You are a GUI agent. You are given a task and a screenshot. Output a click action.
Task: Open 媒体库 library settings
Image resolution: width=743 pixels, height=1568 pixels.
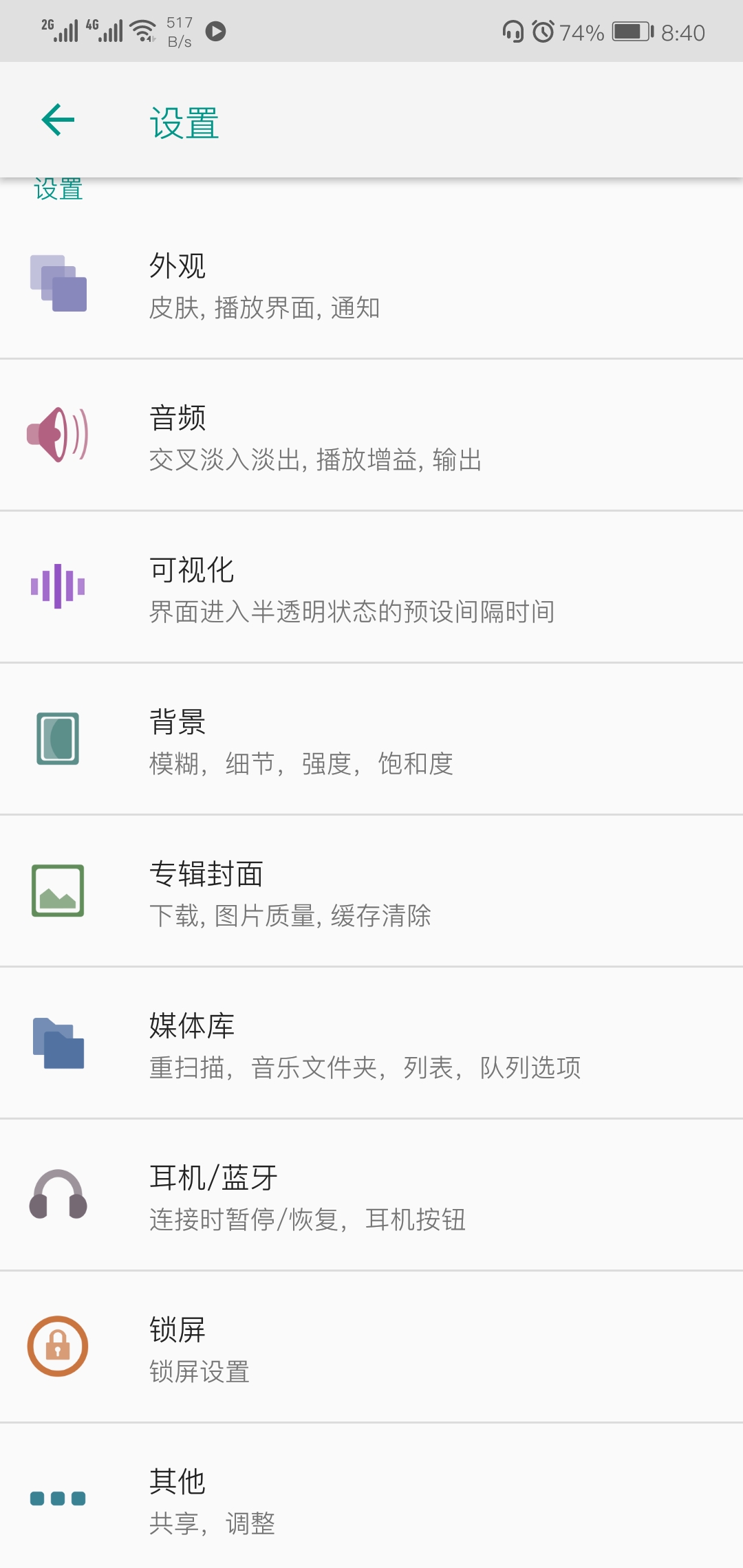pos(371,1043)
